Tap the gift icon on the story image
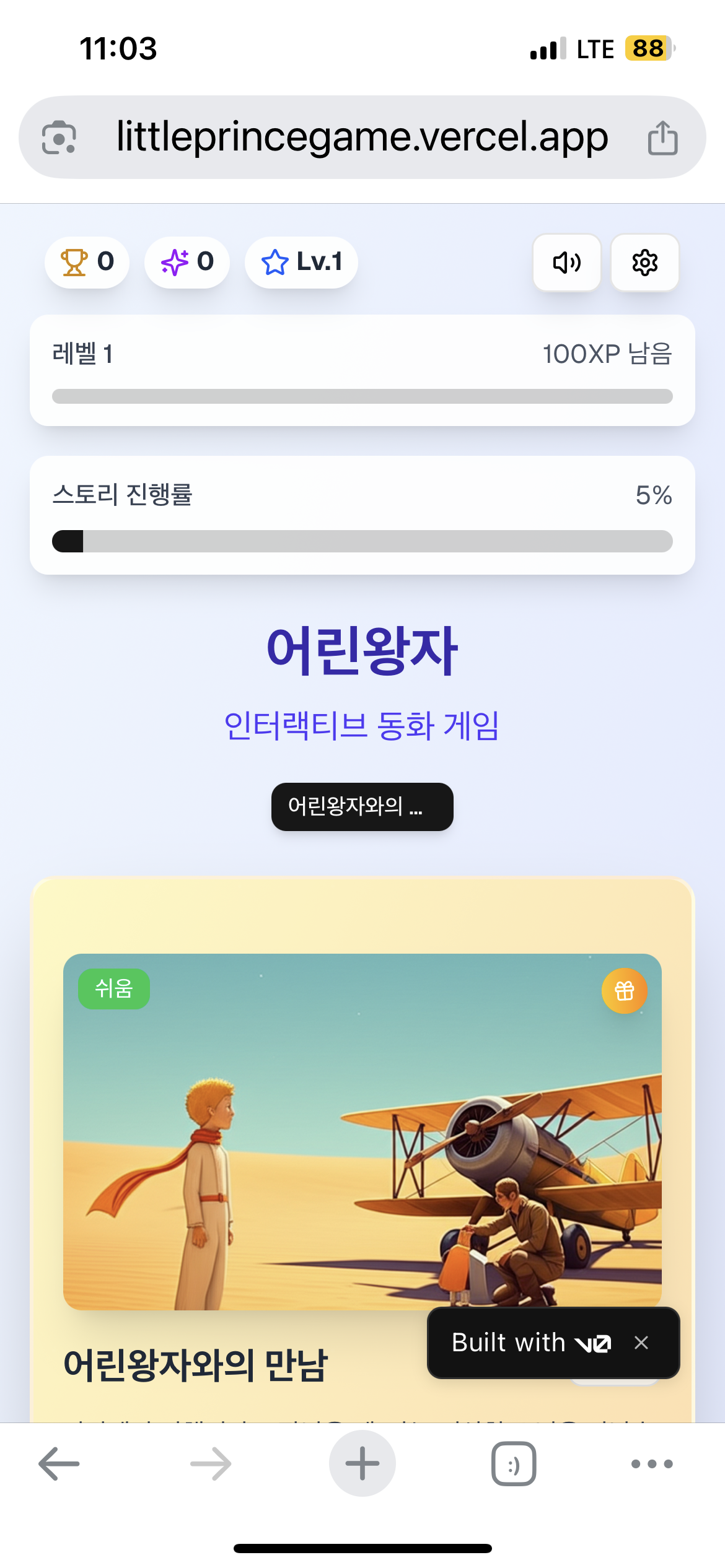Image resolution: width=725 pixels, height=1568 pixels. 624,991
